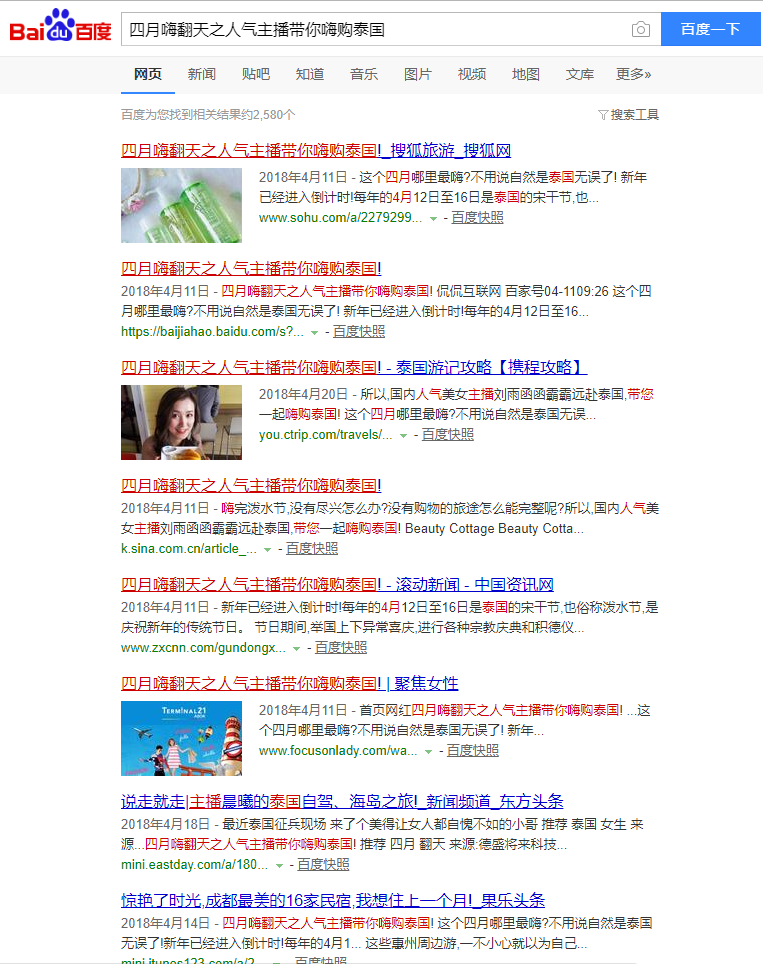Tap the 百度一下 search button

click(710, 29)
